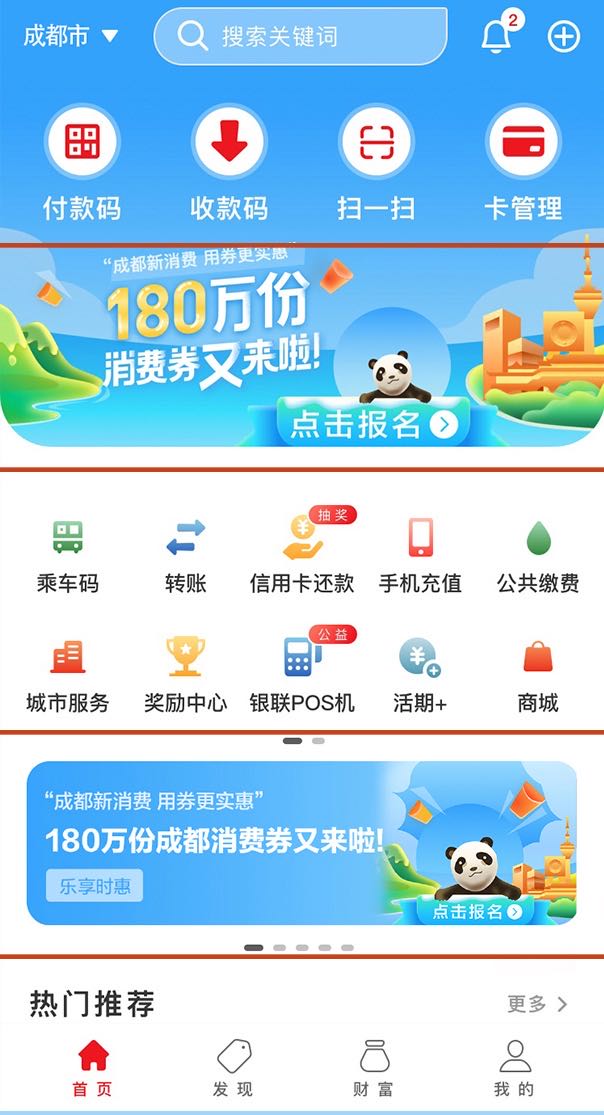Viewport: 604px width, 1115px height.
Task: Open the notifications bell
Action: pyautogui.click(x=495, y=36)
